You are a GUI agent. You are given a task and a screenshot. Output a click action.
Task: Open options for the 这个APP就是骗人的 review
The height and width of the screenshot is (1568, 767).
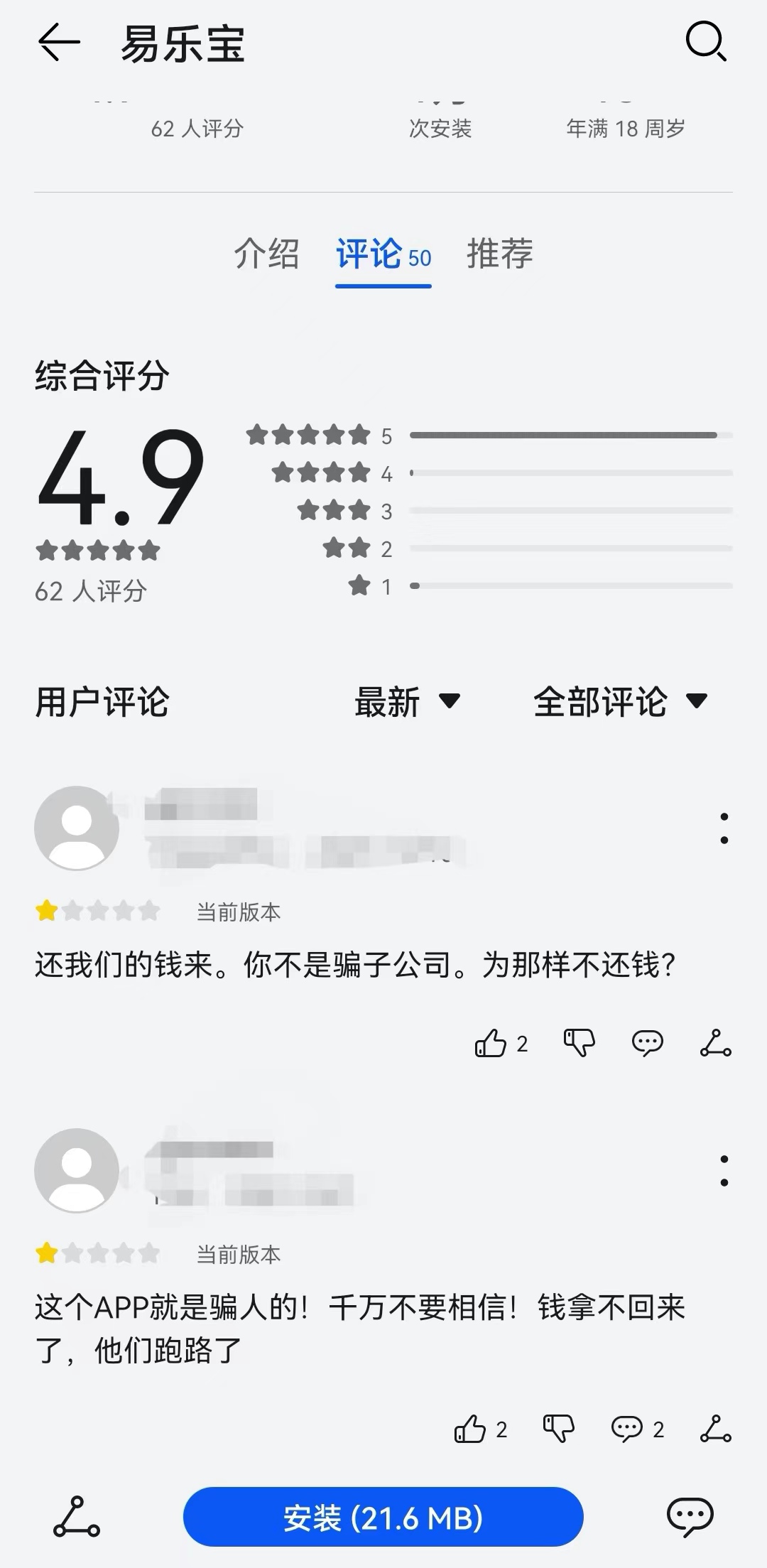[x=724, y=1170]
